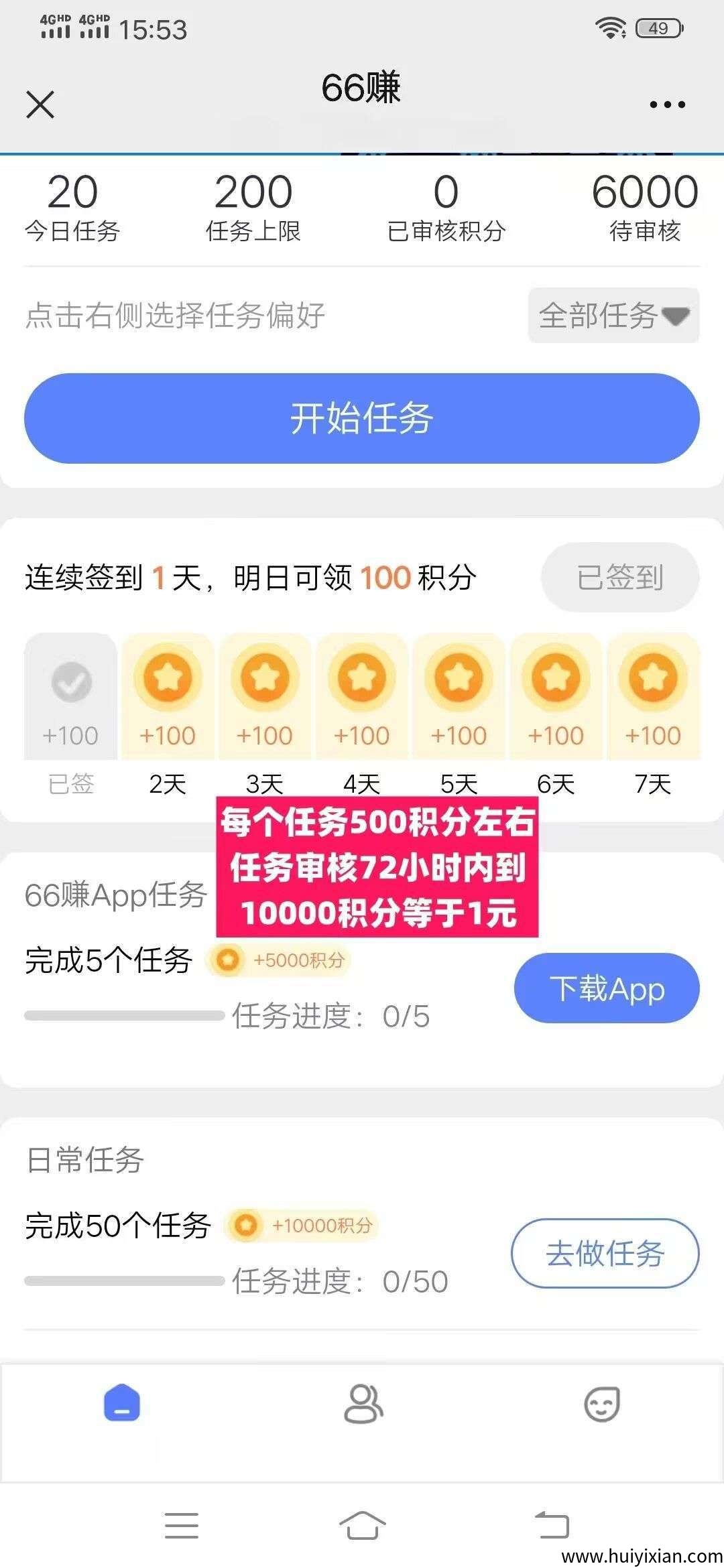
Task: Tap the 下载App button
Action: click(x=605, y=988)
